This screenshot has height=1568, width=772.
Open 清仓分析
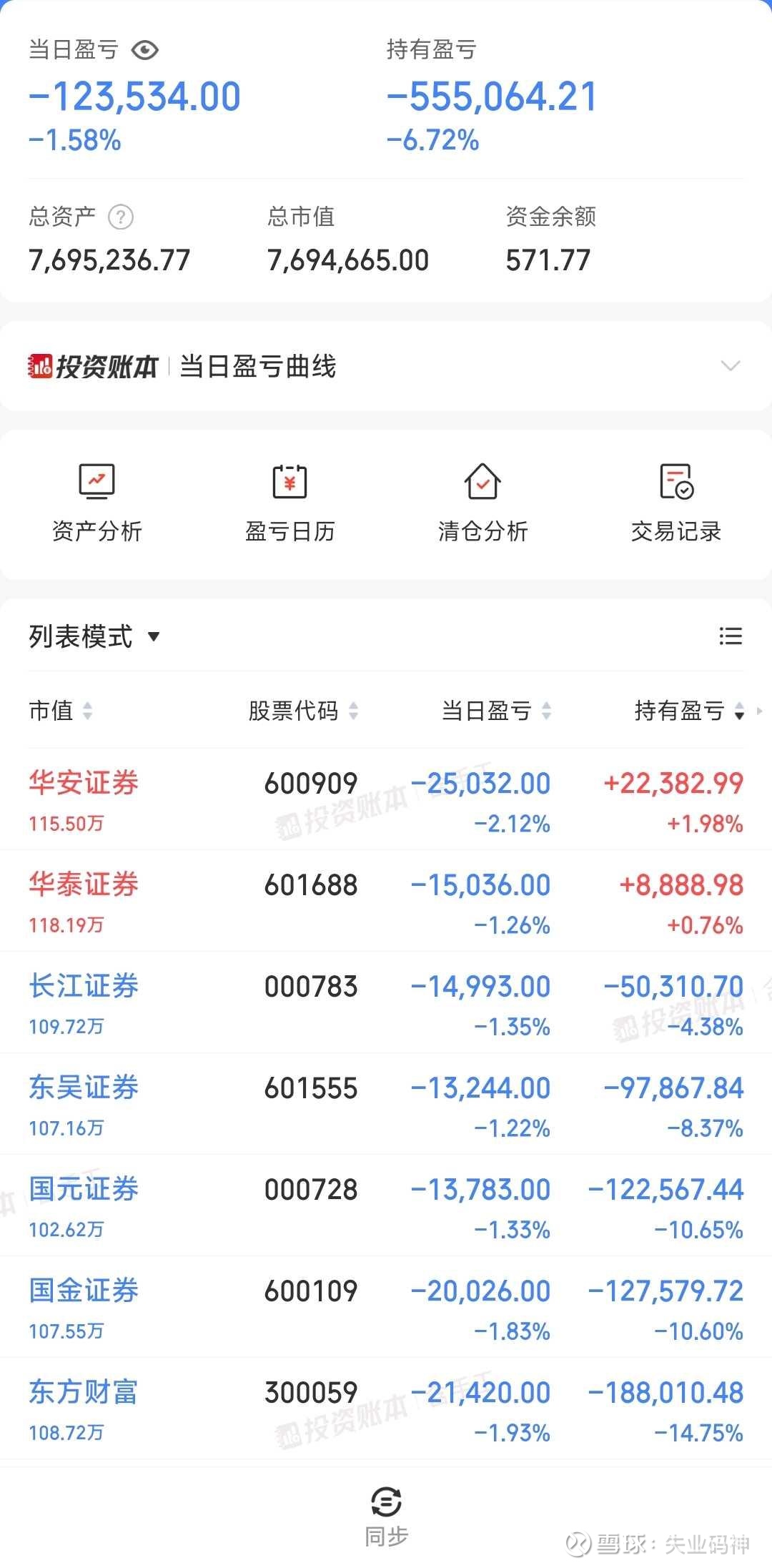click(x=482, y=502)
